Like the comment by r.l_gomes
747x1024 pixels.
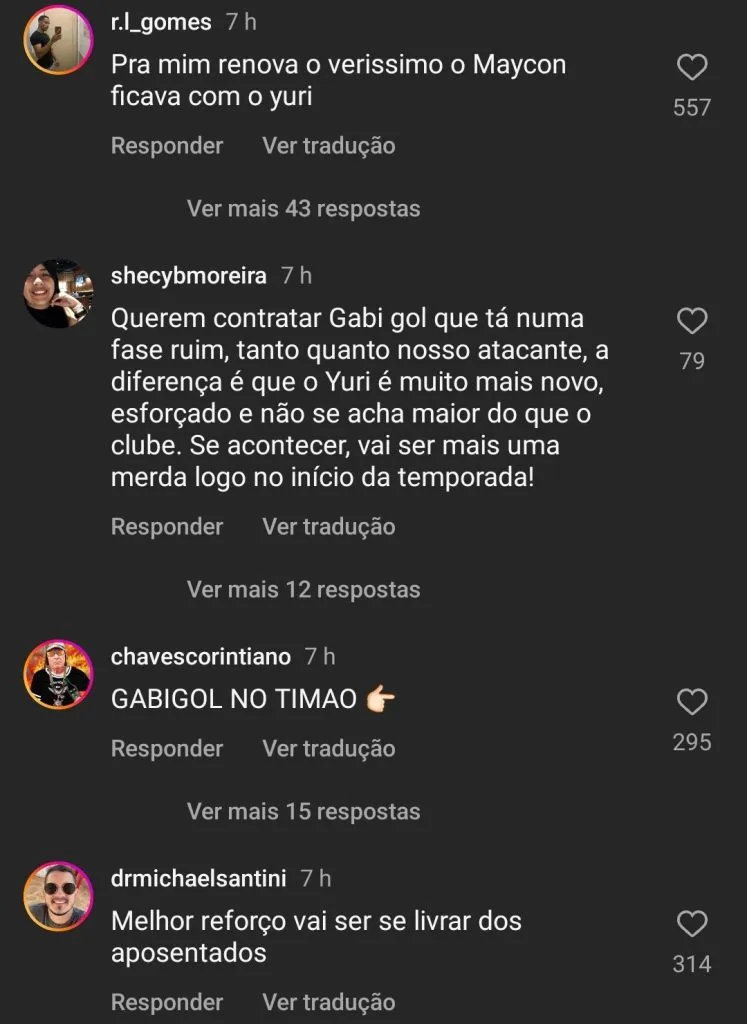(x=691, y=66)
